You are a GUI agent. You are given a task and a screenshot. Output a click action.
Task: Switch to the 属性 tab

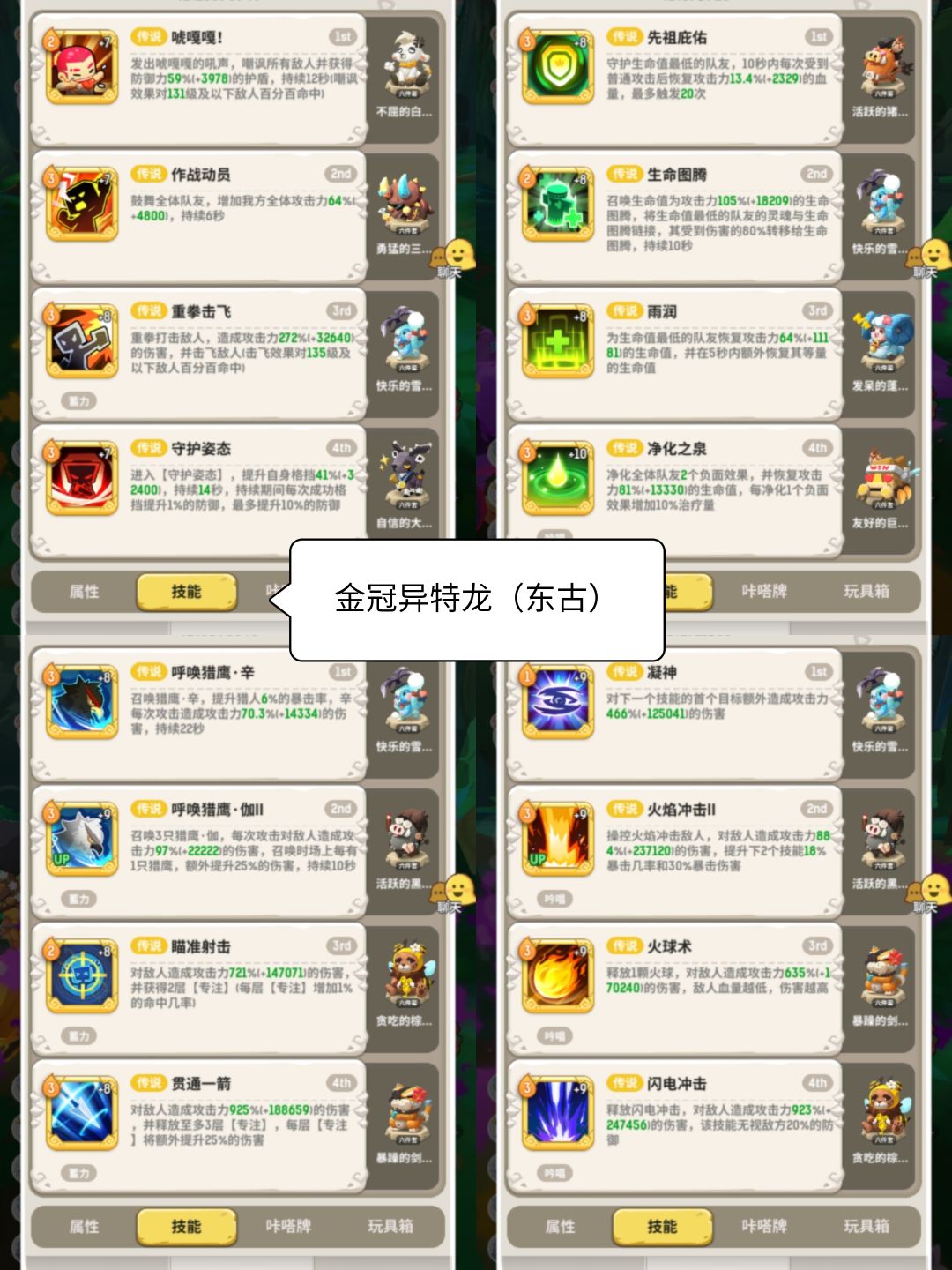84,1226
